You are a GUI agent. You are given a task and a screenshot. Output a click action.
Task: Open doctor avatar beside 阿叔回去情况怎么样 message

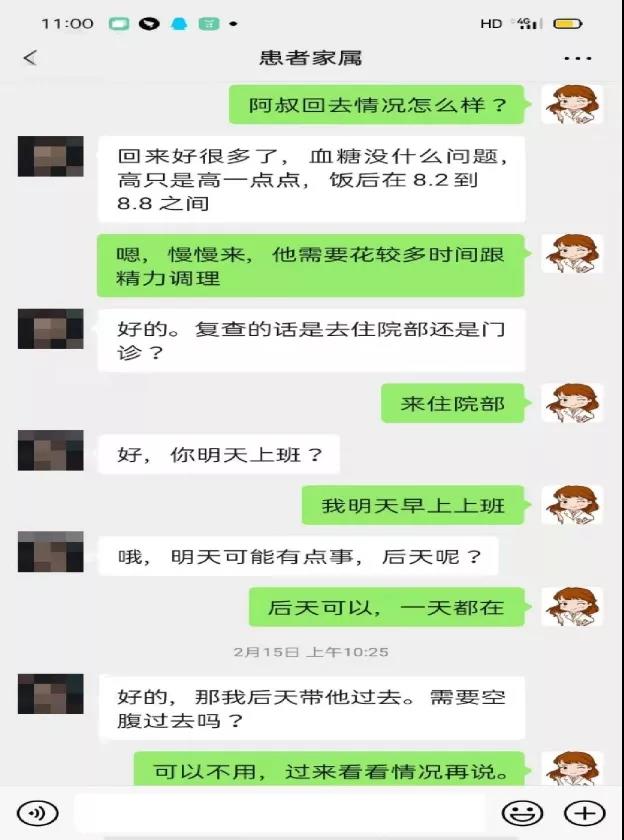[571, 104]
